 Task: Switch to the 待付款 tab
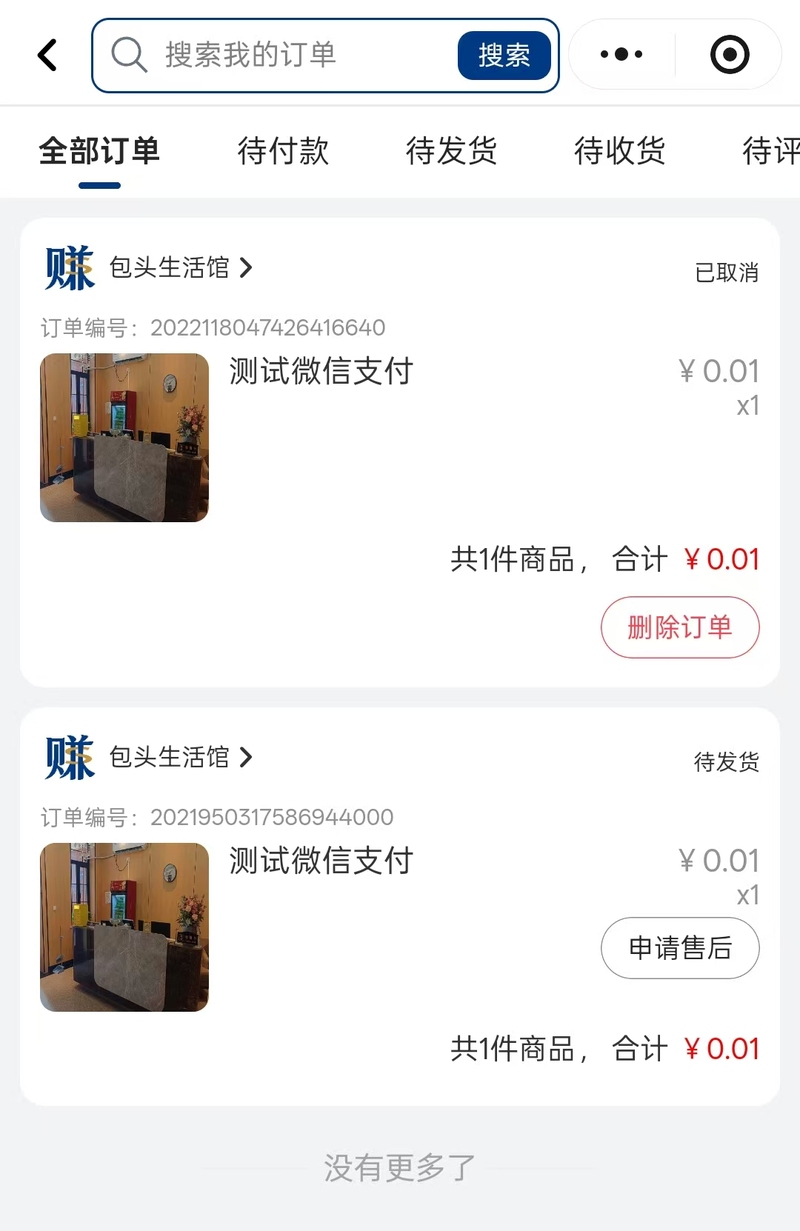pyautogui.click(x=283, y=152)
